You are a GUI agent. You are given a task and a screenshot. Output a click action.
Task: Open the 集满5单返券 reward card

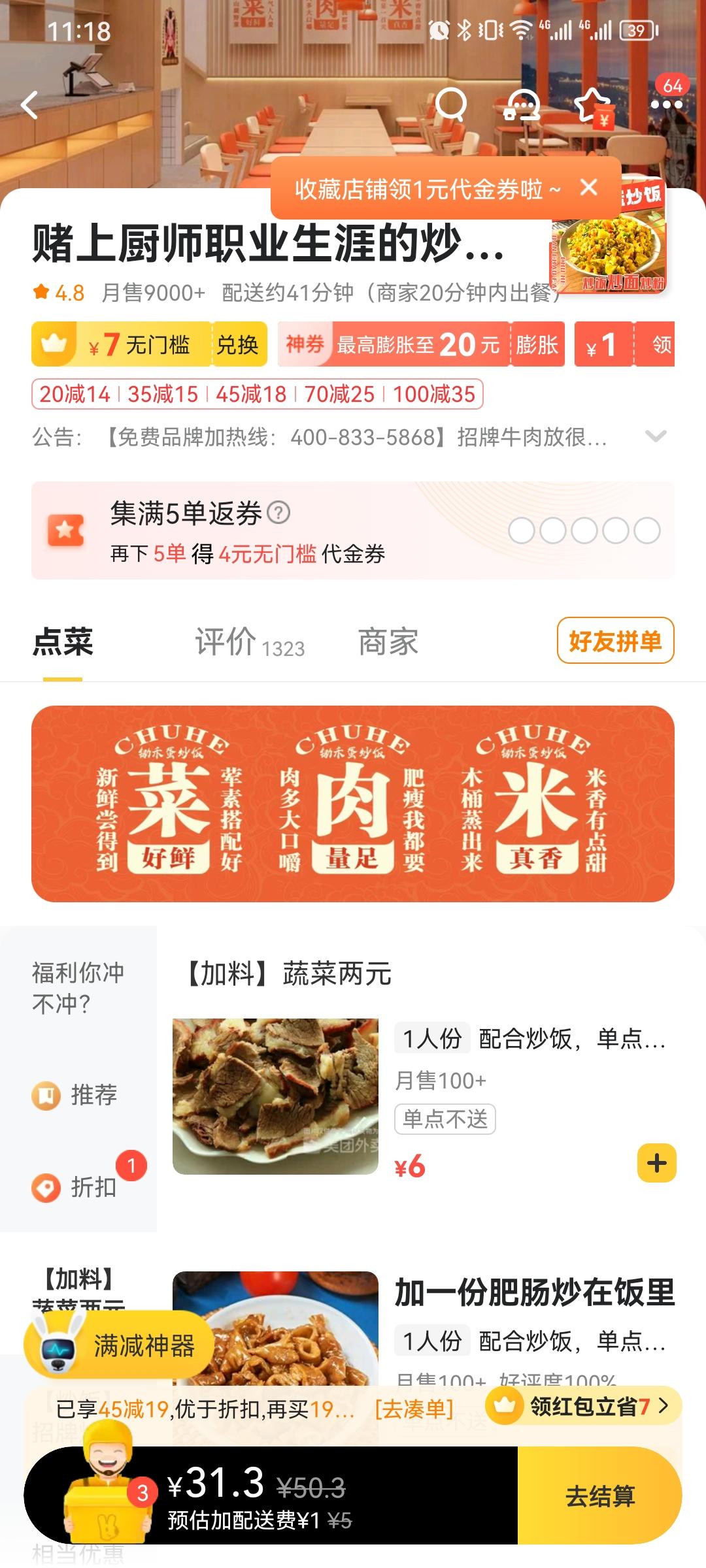click(353, 531)
